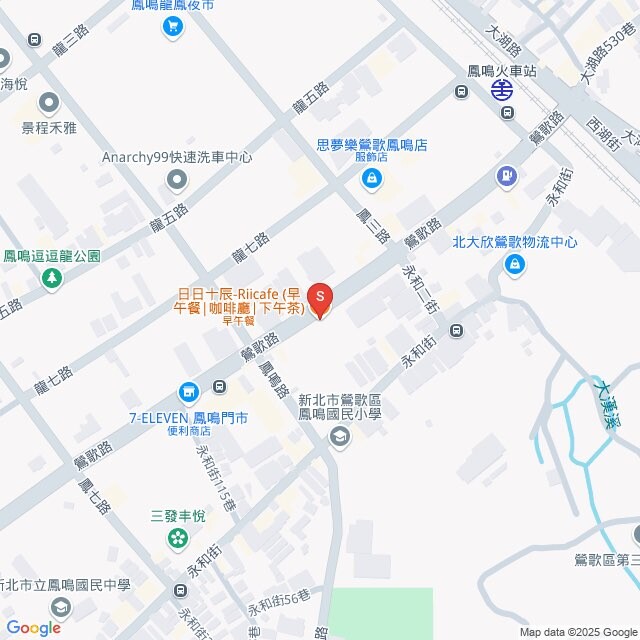Screen dimensions: 640x640
Task: Tap the 7-ELEVEN 鳳鳴門市 marker
Action: [188, 392]
